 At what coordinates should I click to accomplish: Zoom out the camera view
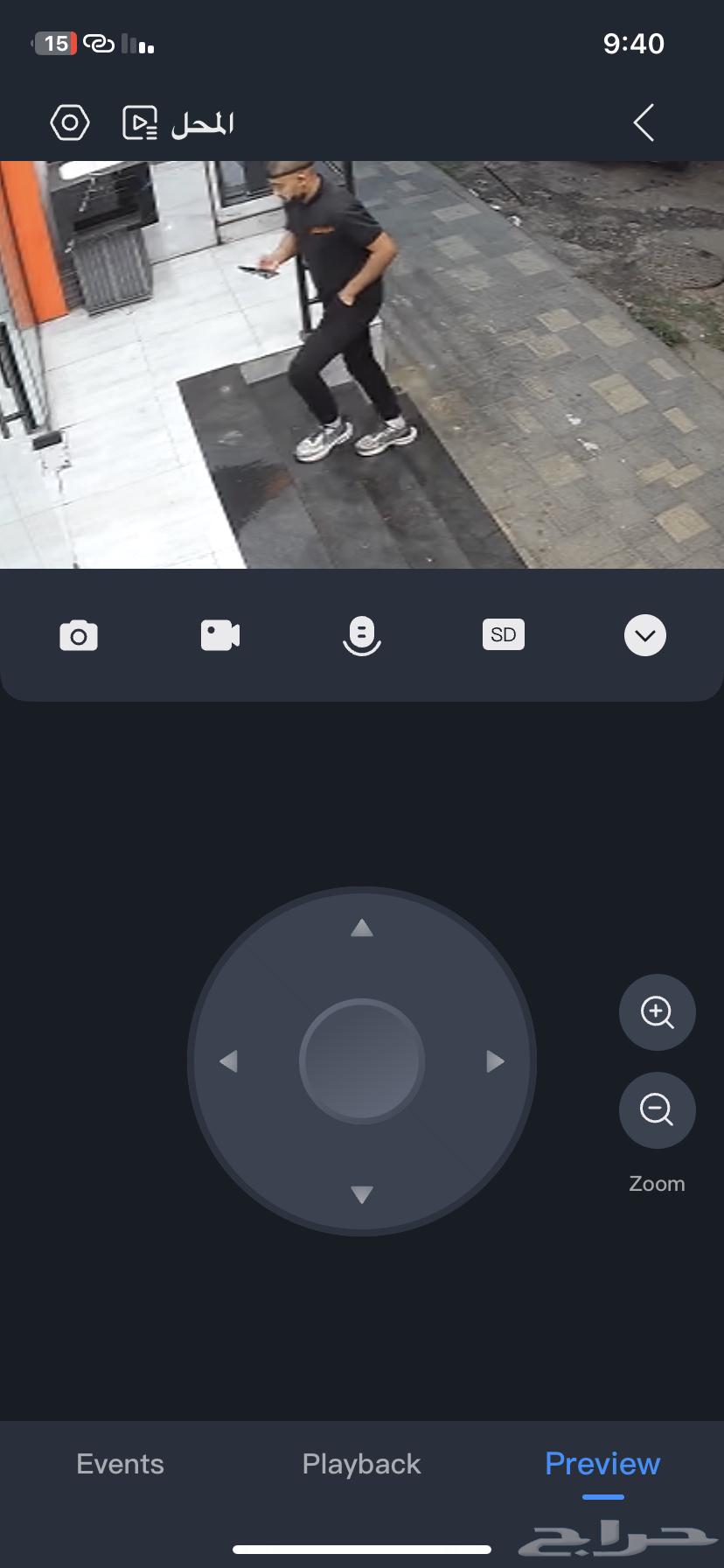657,1110
